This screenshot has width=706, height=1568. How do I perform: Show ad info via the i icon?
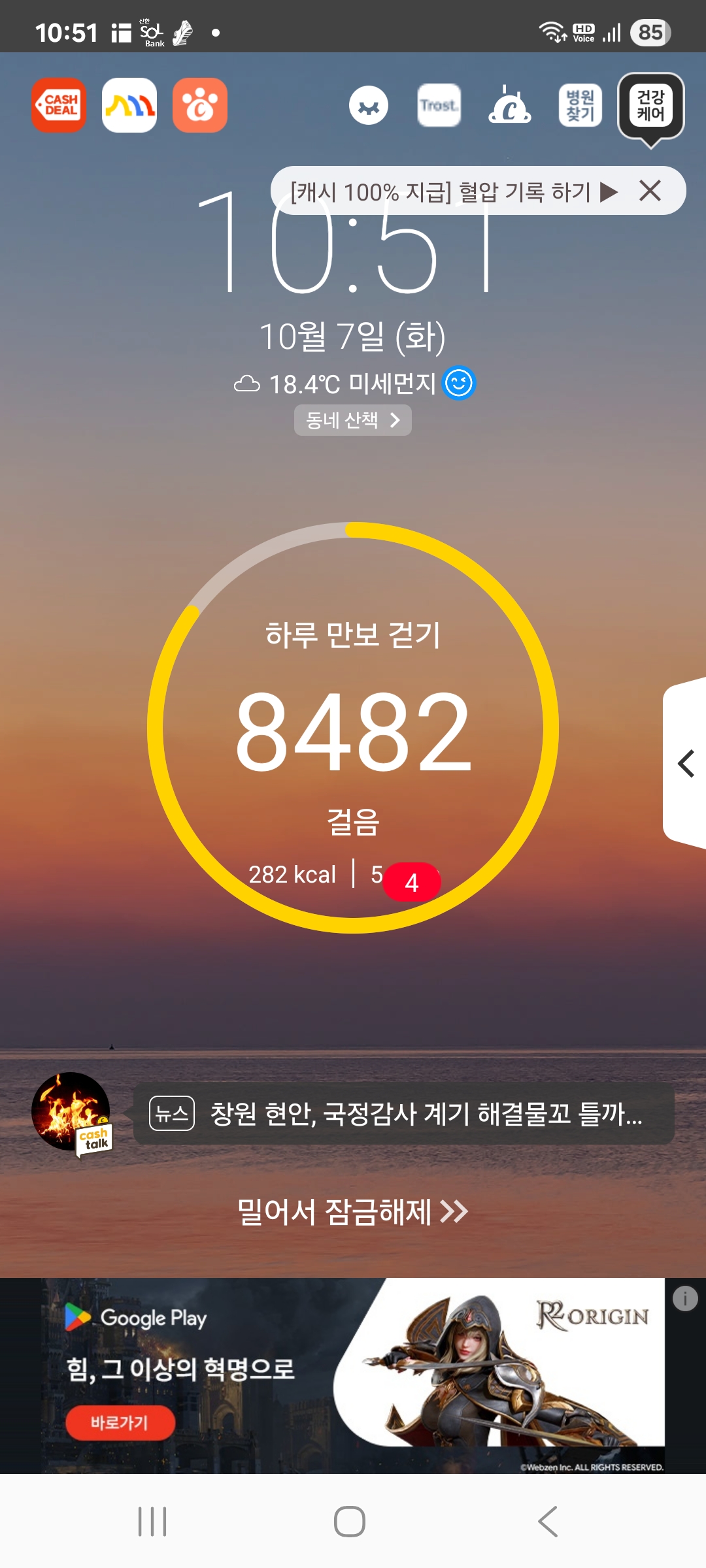685,1298
